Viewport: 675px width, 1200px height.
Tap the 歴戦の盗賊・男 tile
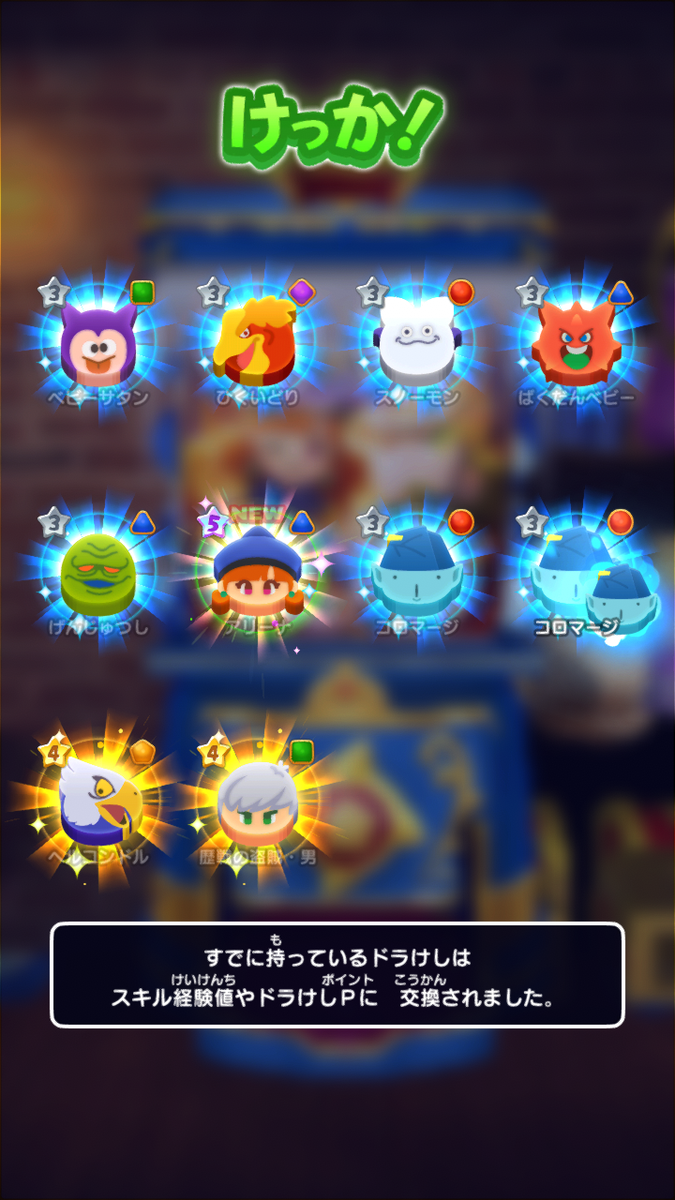coord(256,805)
